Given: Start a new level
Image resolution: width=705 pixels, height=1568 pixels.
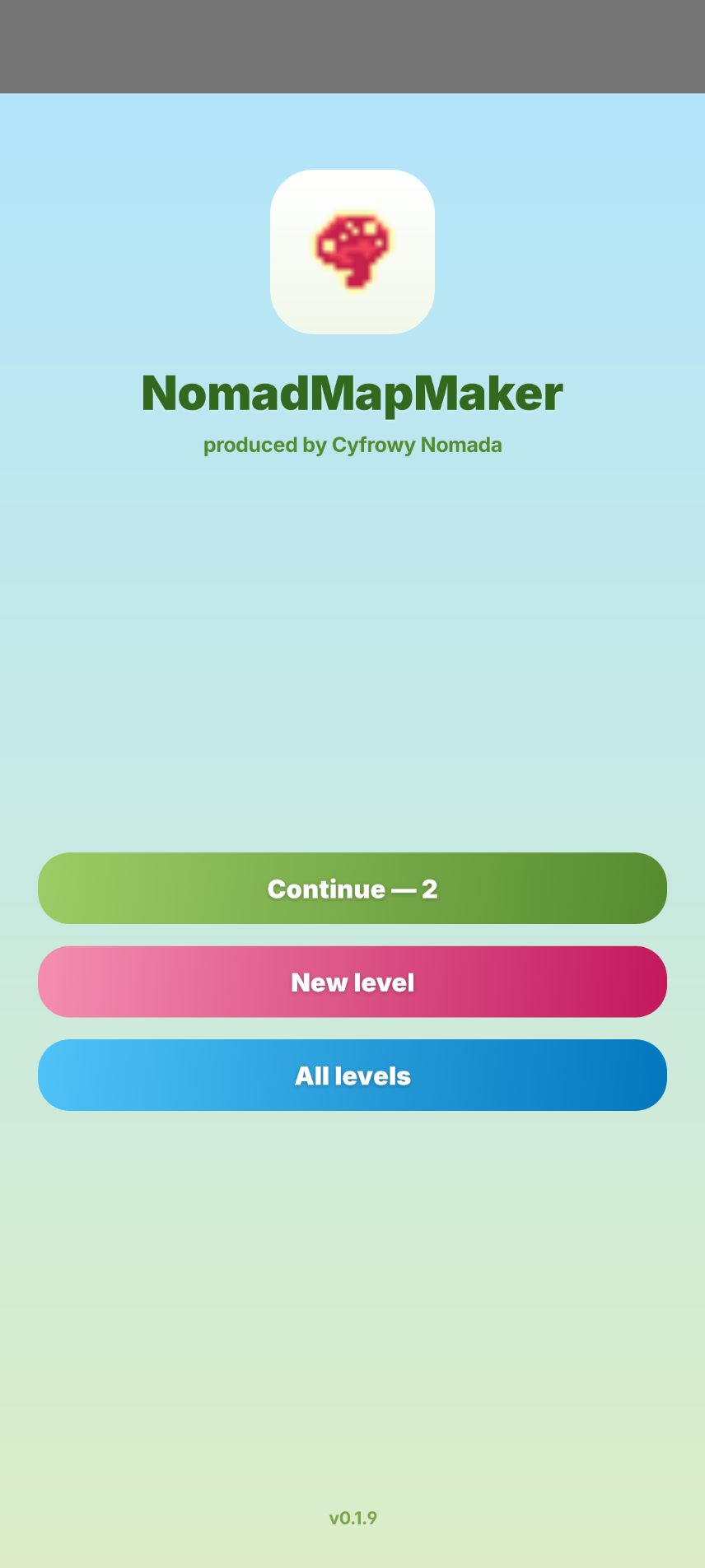Looking at the screenshot, I should tap(352, 982).
